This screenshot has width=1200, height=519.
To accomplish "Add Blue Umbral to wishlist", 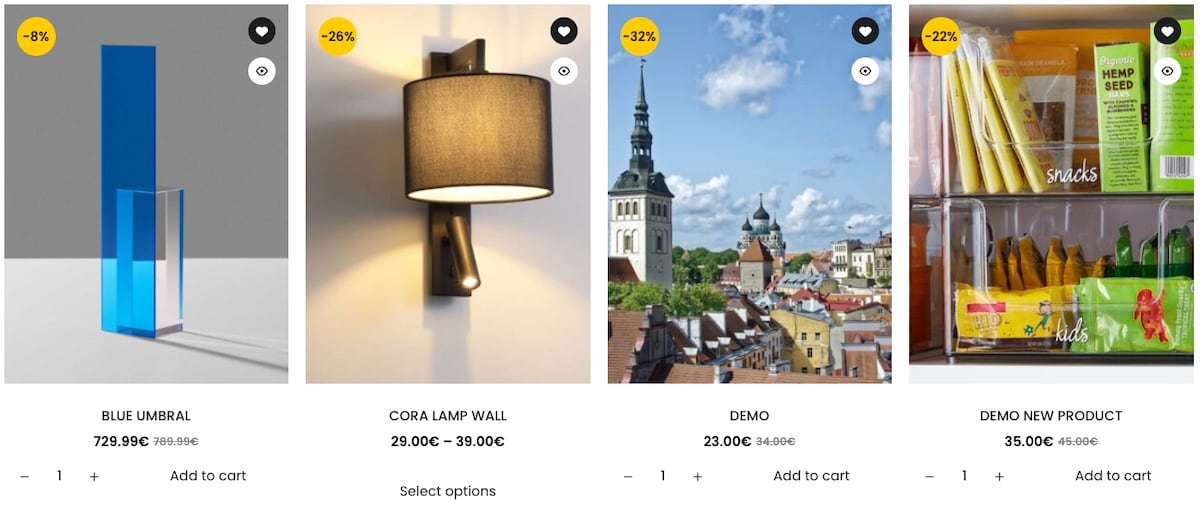I will point(262,31).
